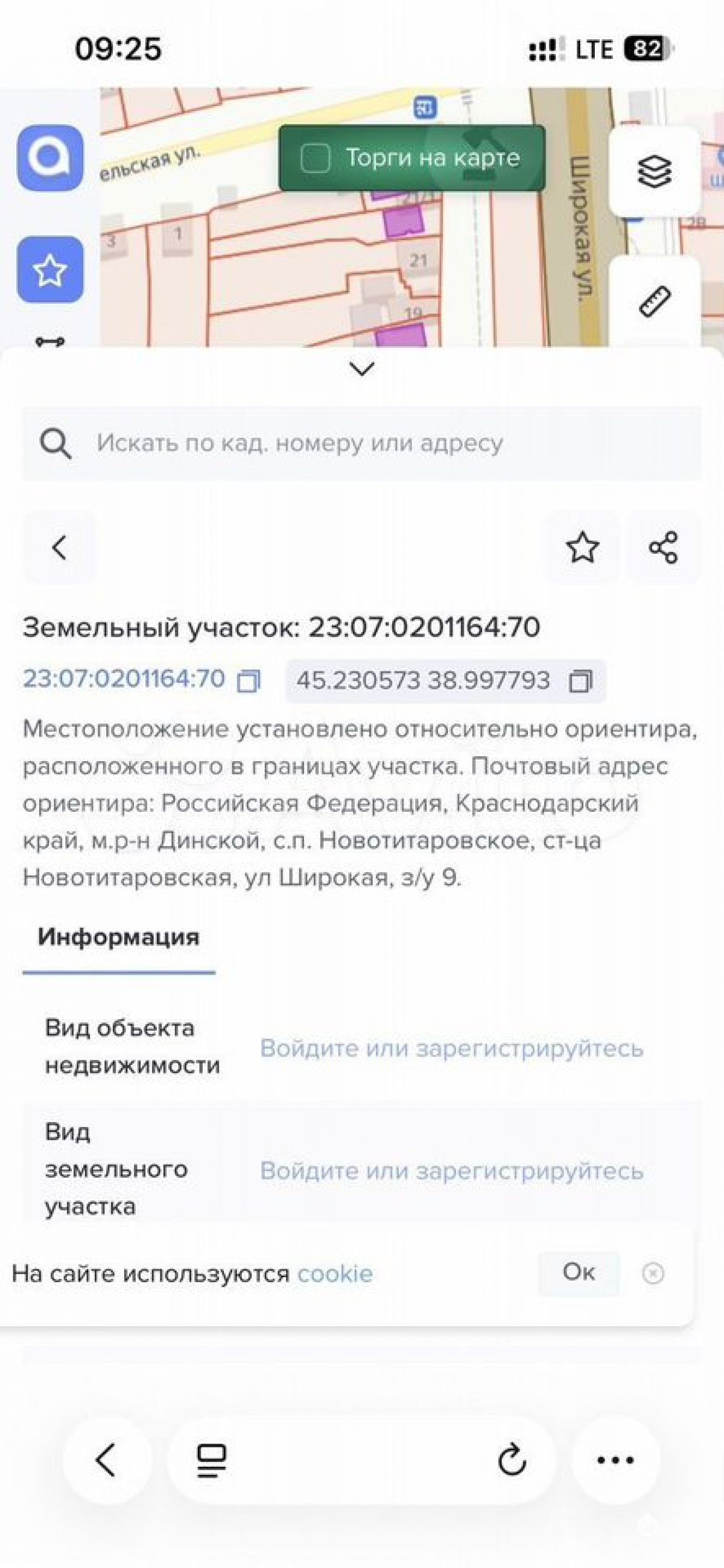
Task: Activate the ruler measurement tool
Action: tap(655, 301)
